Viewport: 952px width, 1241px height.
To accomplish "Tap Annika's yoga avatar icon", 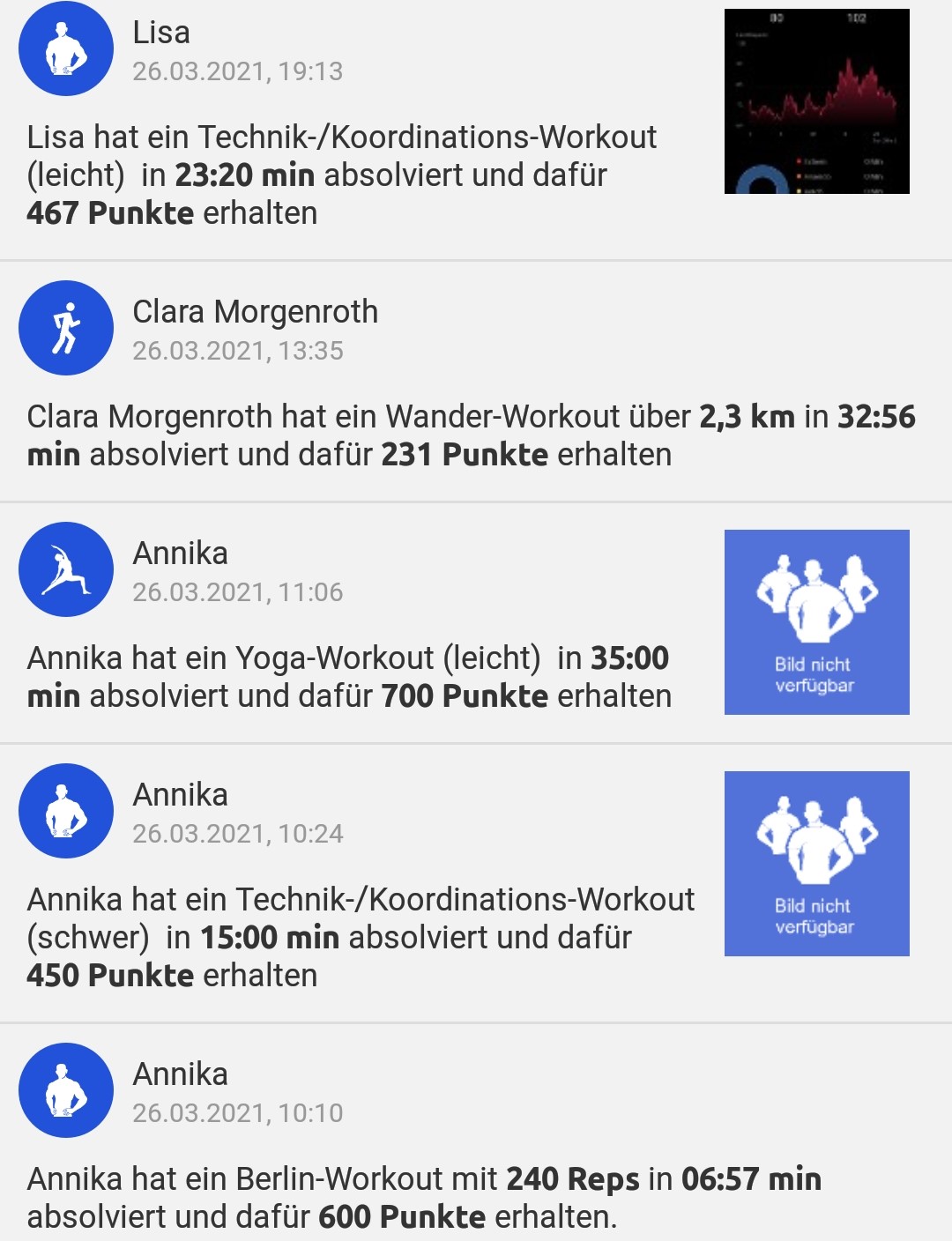I will point(66,569).
